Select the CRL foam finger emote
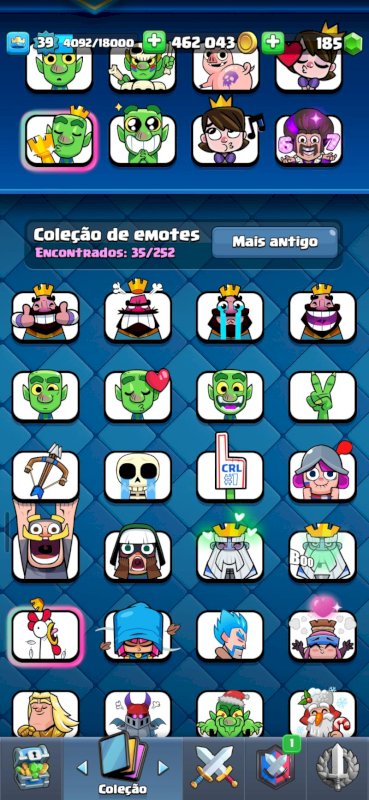The image size is (369, 800). 230,469
